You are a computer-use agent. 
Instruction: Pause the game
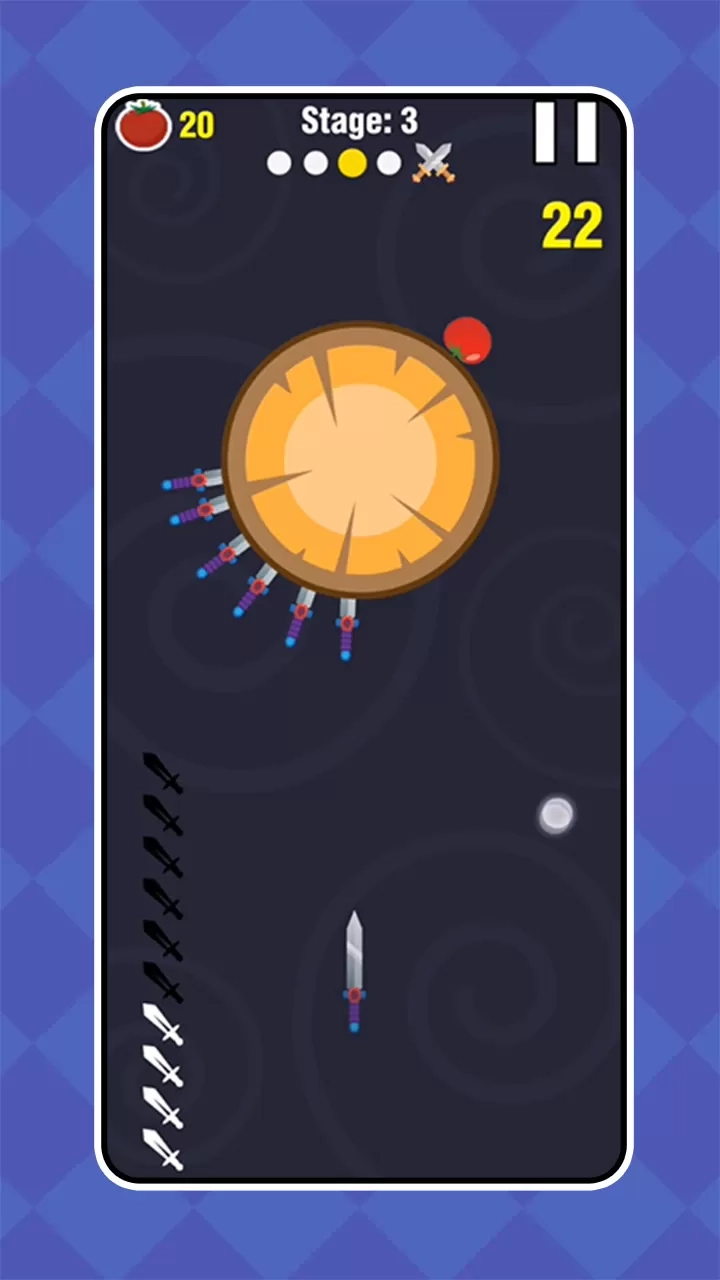(565, 132)
